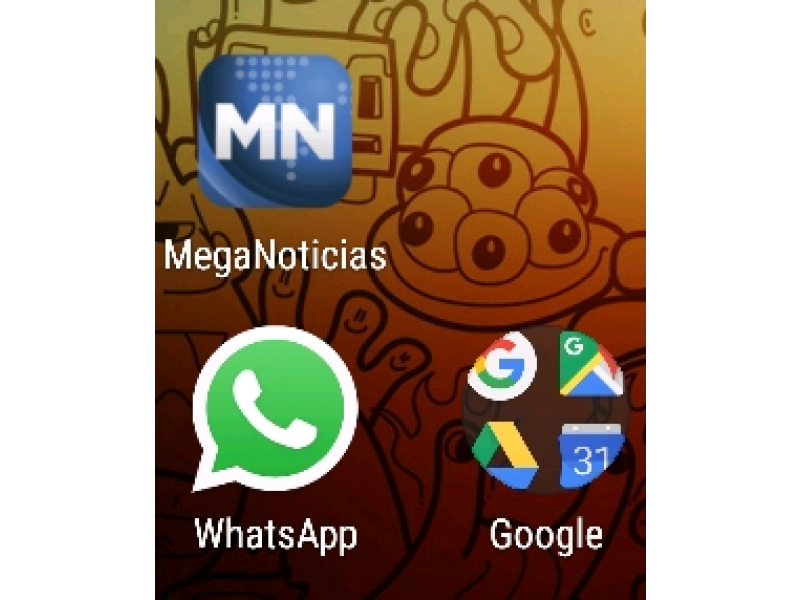
Task: Open the MegaNoticias app
Action: tap(274, 132)
